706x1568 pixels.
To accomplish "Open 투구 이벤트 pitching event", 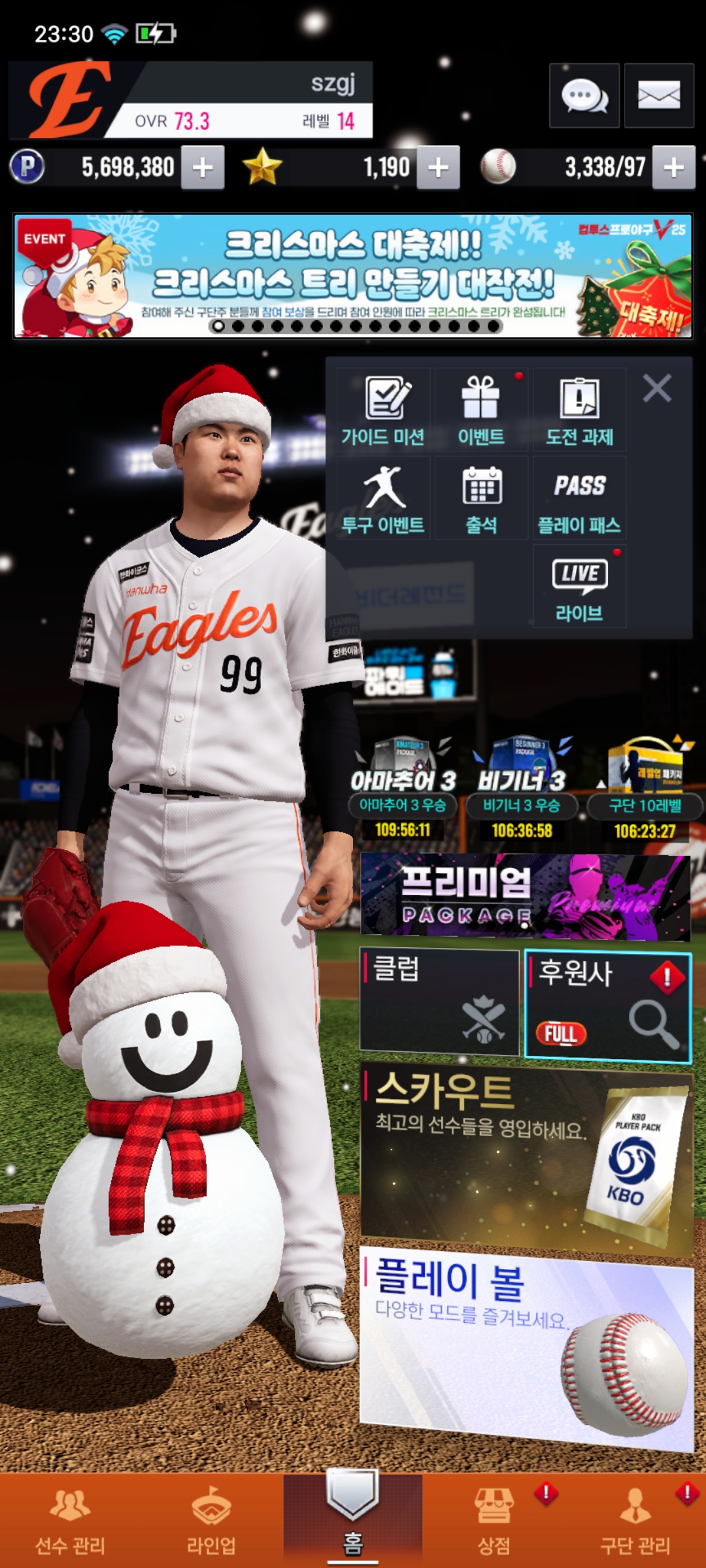I will click(384, 498).
